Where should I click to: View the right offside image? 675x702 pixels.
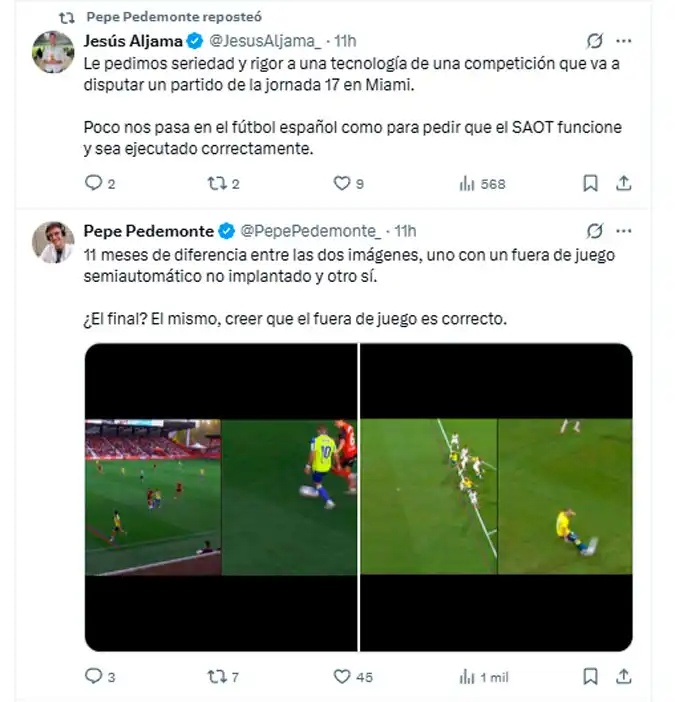point(496,497)
